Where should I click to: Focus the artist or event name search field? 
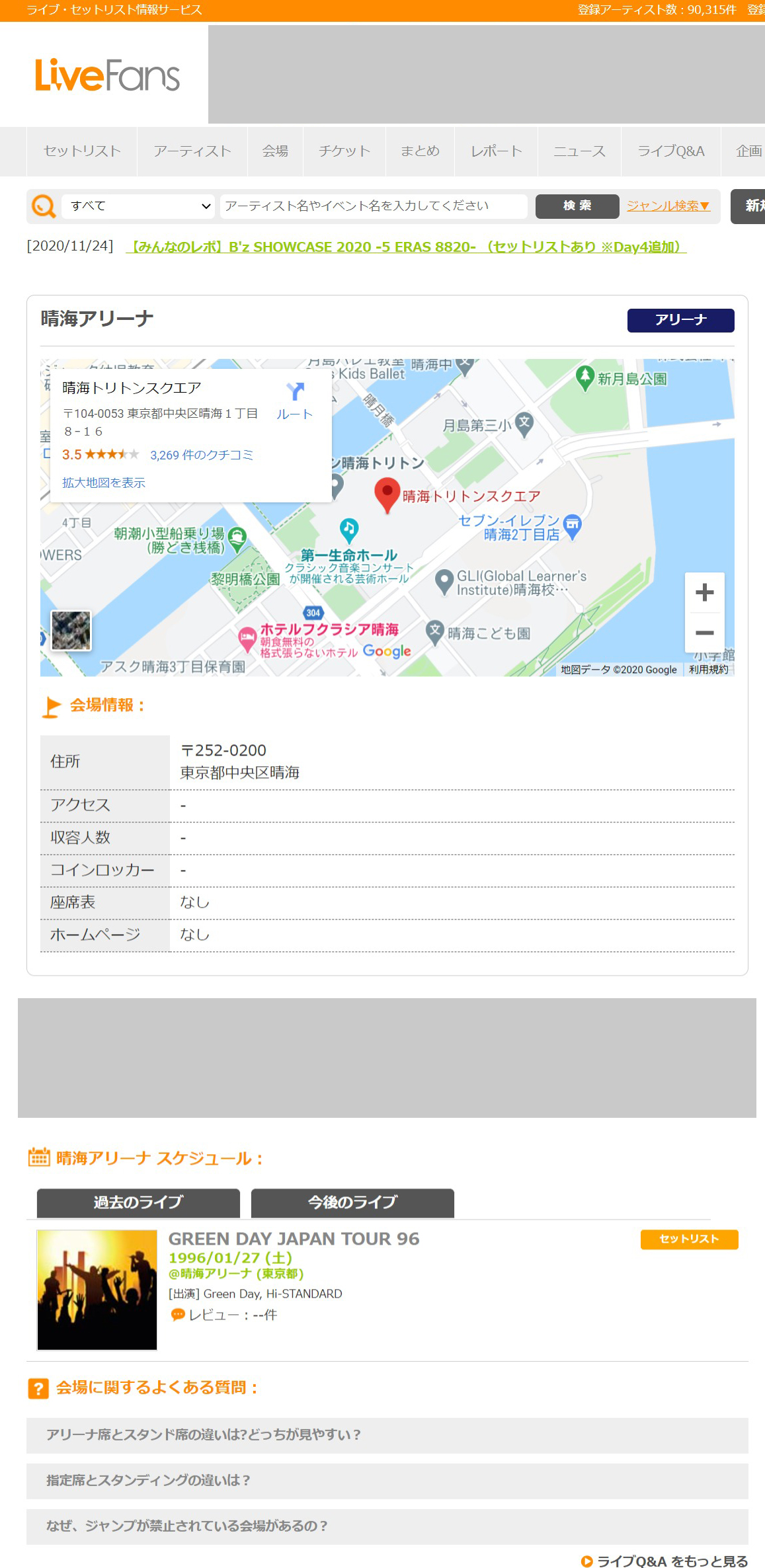(x=374, y=206)
